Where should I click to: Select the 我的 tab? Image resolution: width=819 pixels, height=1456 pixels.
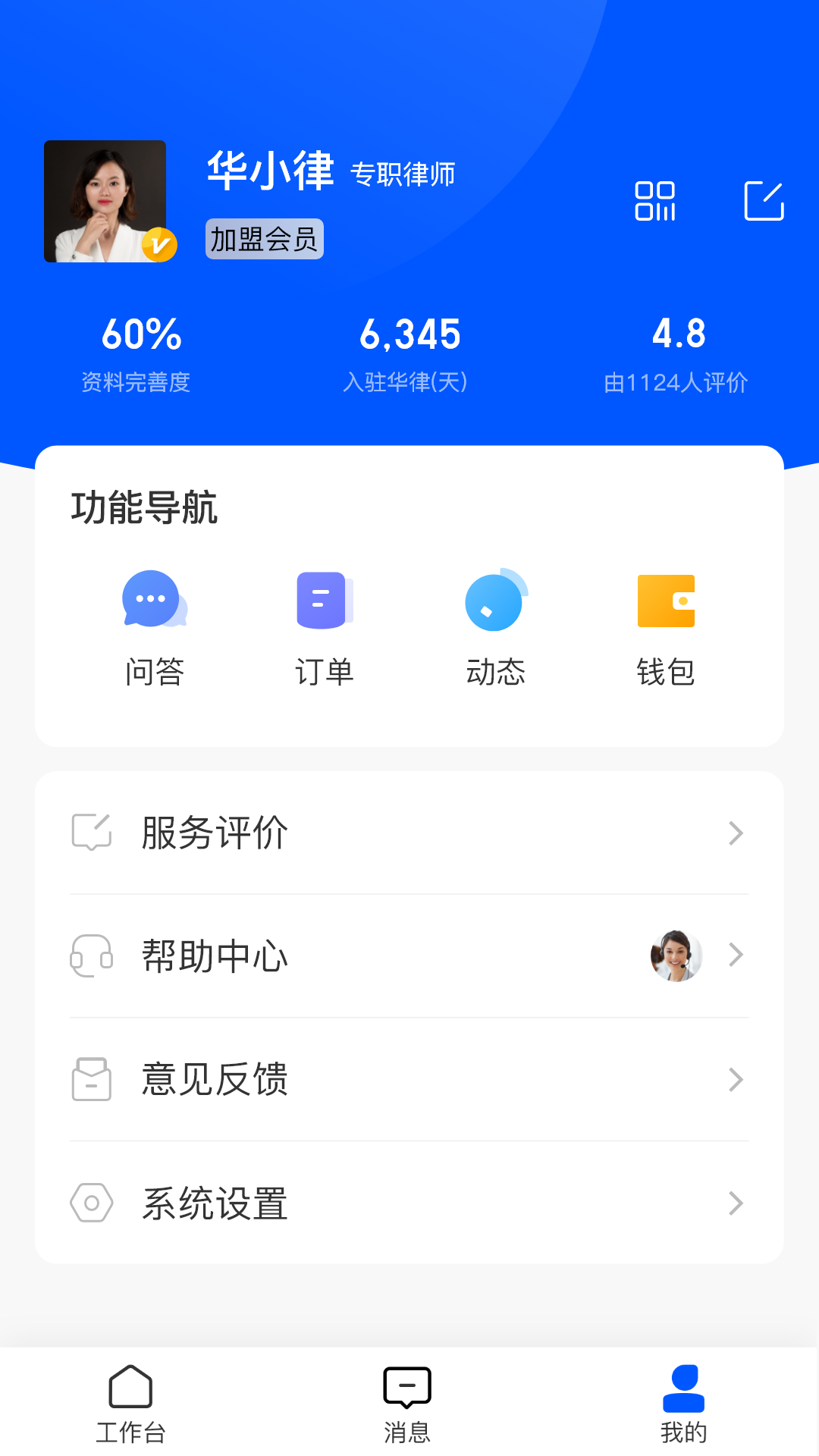[683, 1403]
